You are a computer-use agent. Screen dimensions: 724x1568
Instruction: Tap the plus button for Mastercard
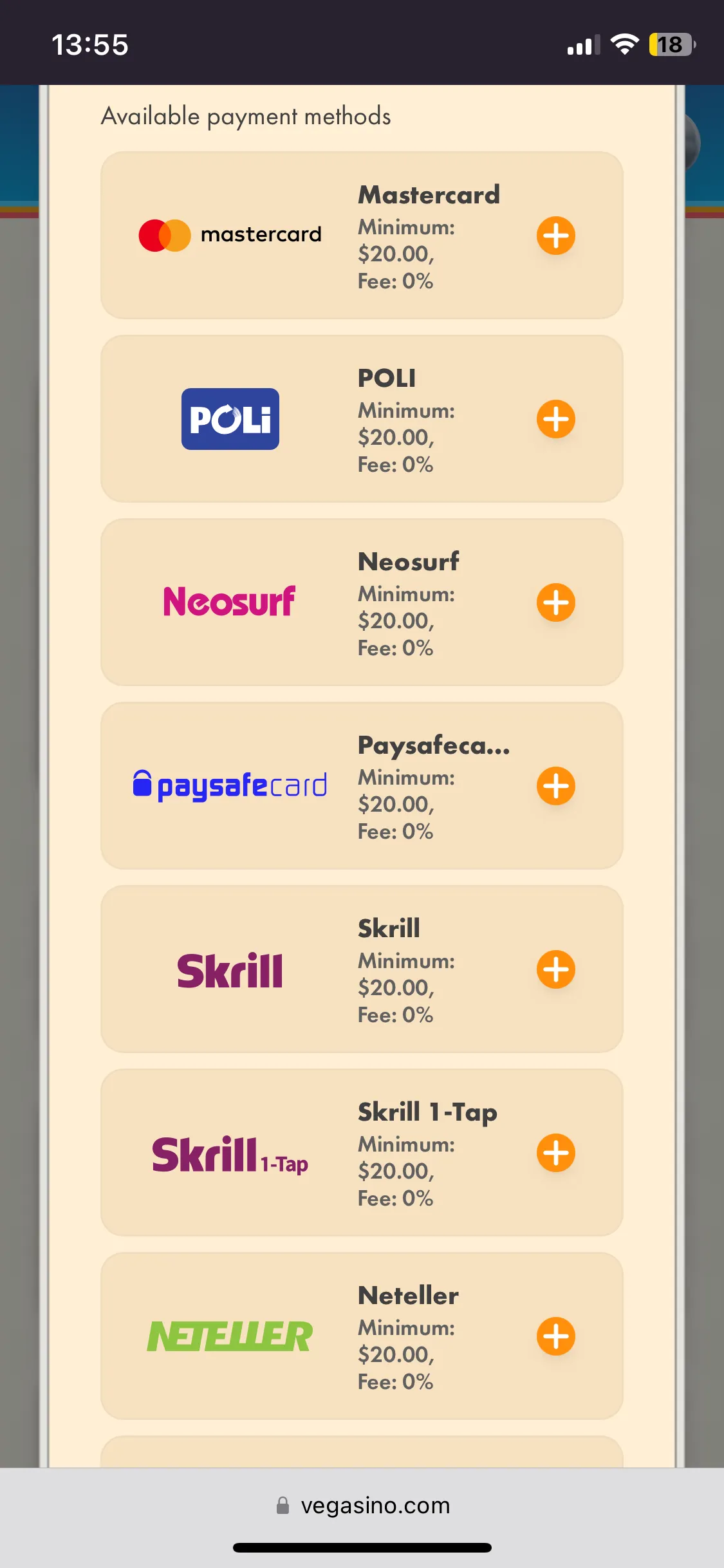(556, 236)
